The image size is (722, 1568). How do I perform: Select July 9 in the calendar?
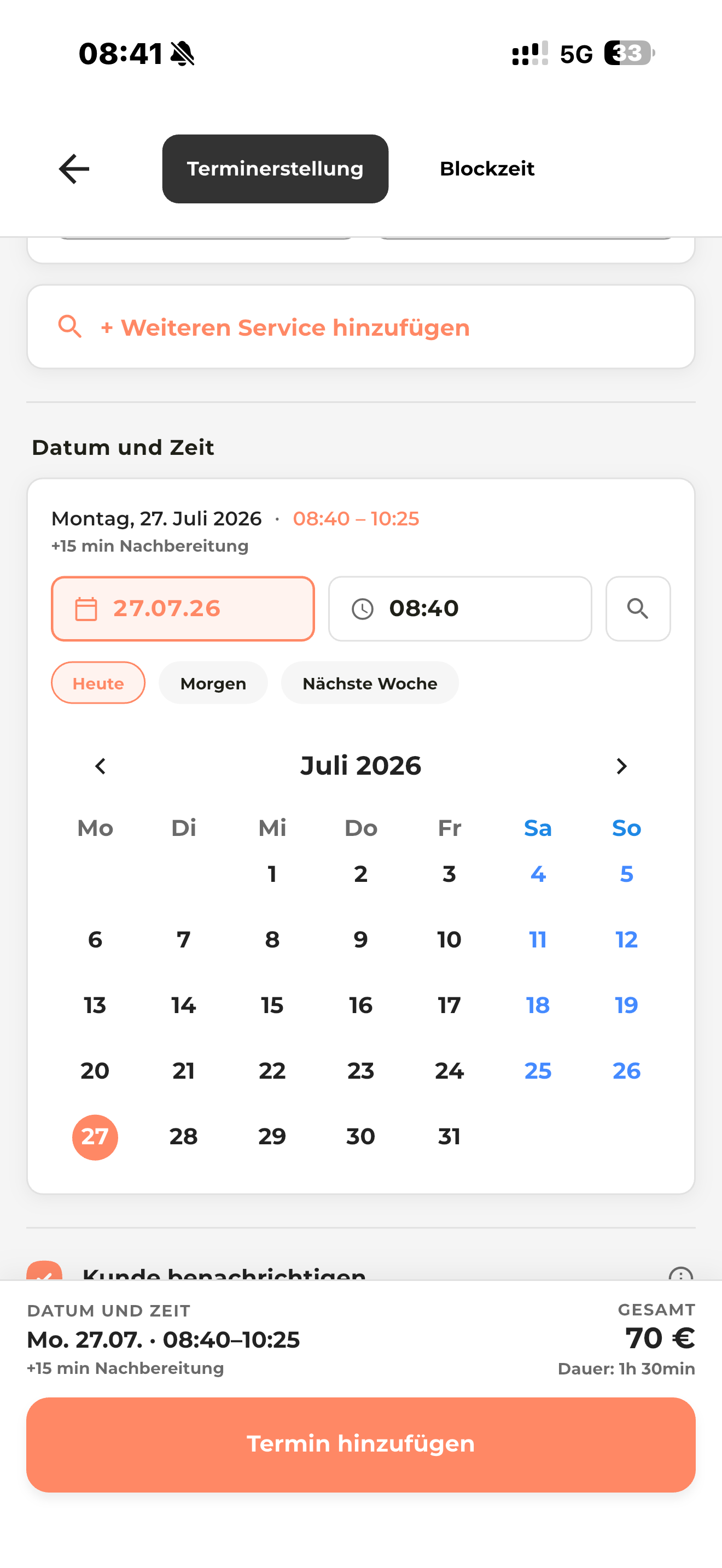361,940
